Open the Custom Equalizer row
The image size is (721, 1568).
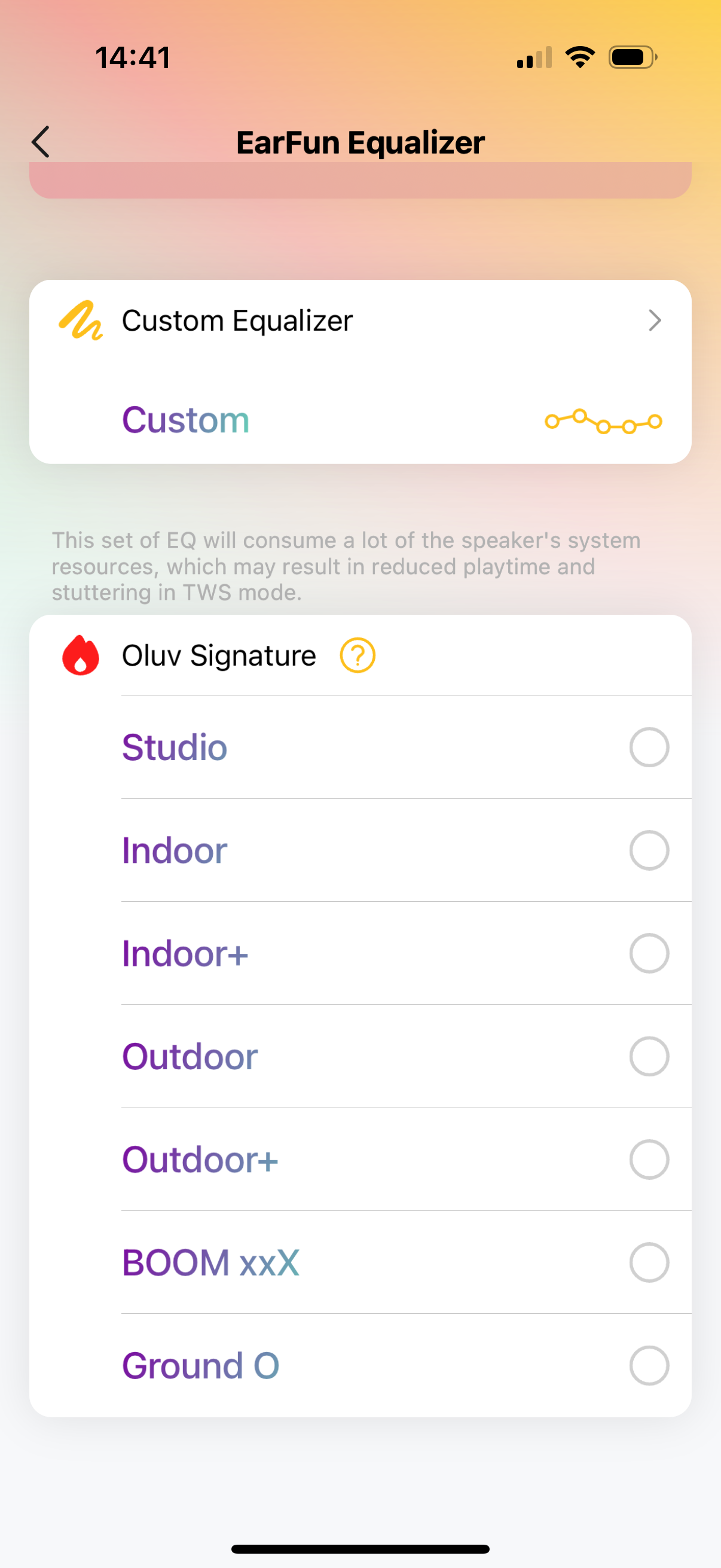point(360,321)
